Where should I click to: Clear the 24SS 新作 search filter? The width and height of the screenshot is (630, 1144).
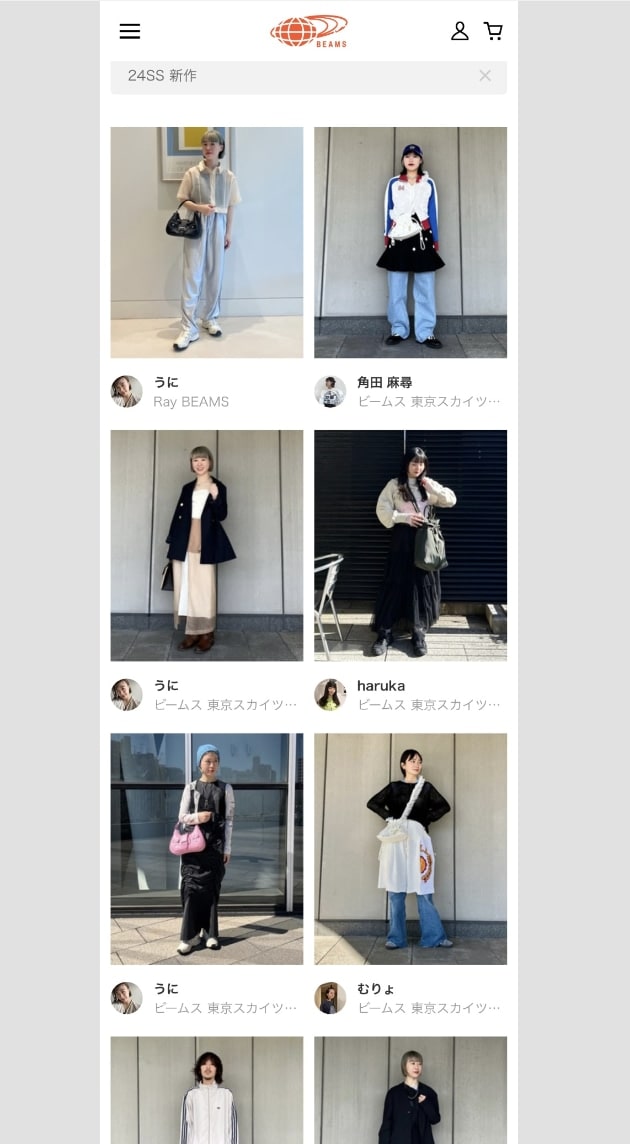(x=485, y=76)
